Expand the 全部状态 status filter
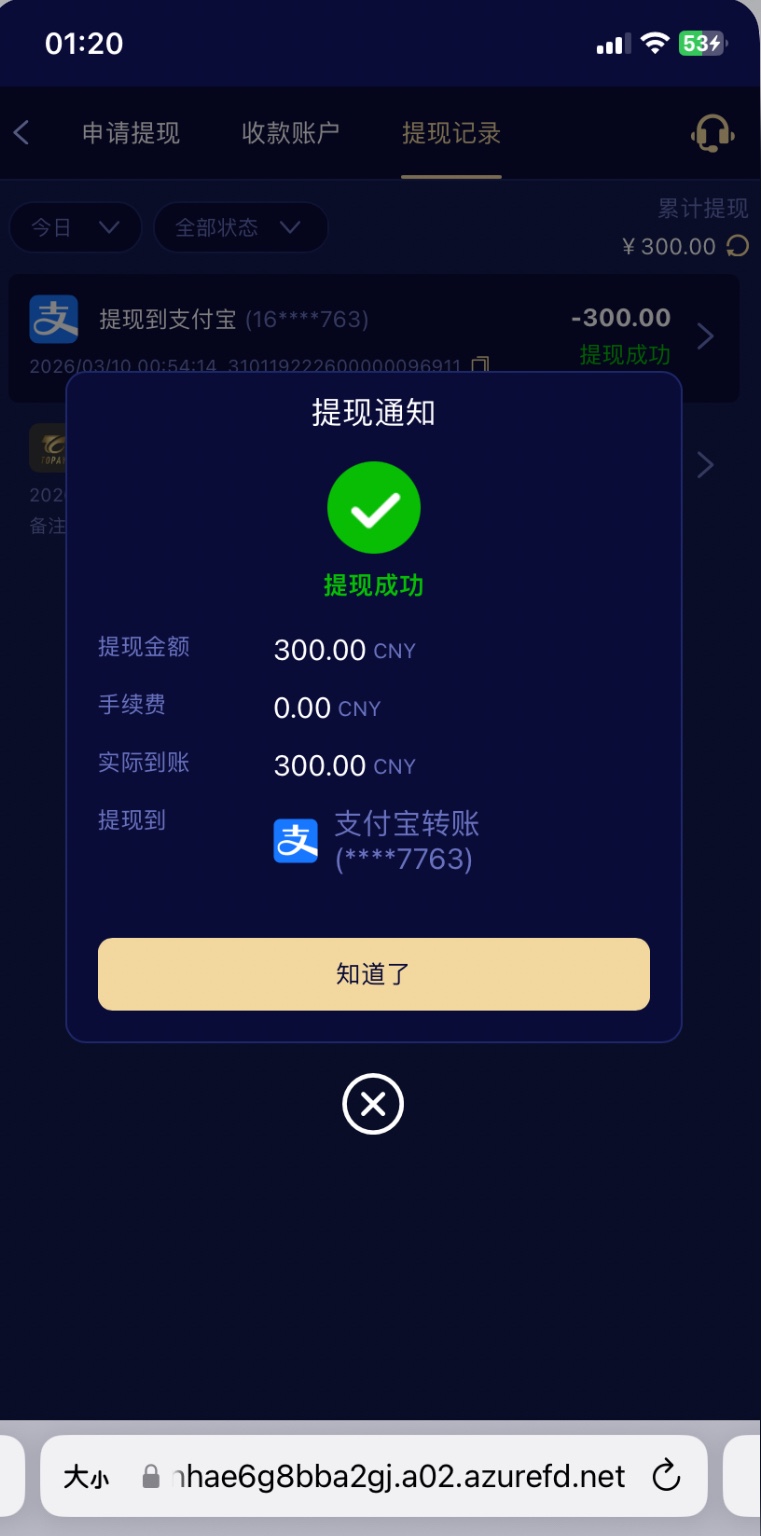The height and width of the screenshot is (1536, 761). click(240, 228)
